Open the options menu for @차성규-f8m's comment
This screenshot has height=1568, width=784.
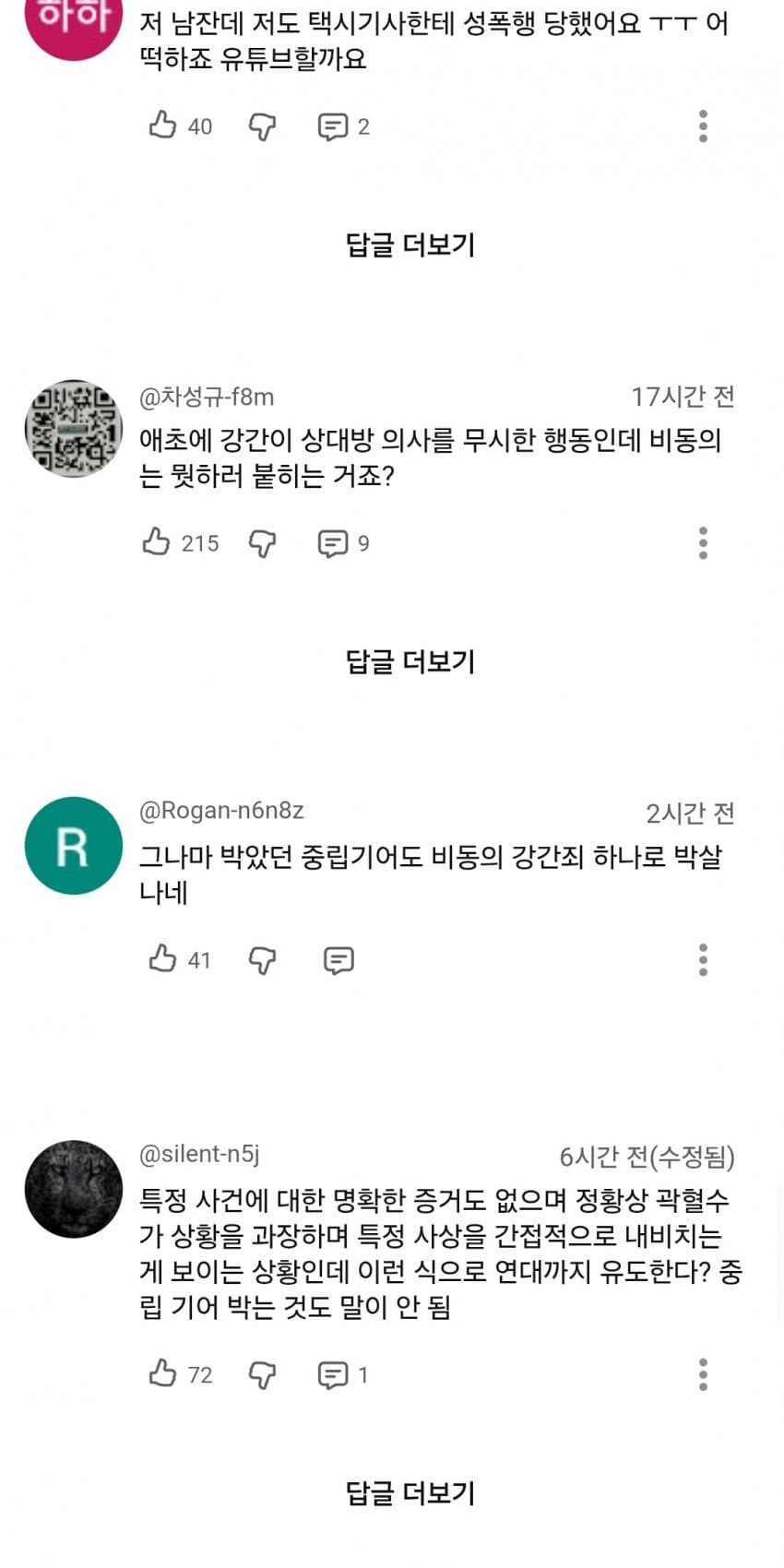[x=703, y=543]
